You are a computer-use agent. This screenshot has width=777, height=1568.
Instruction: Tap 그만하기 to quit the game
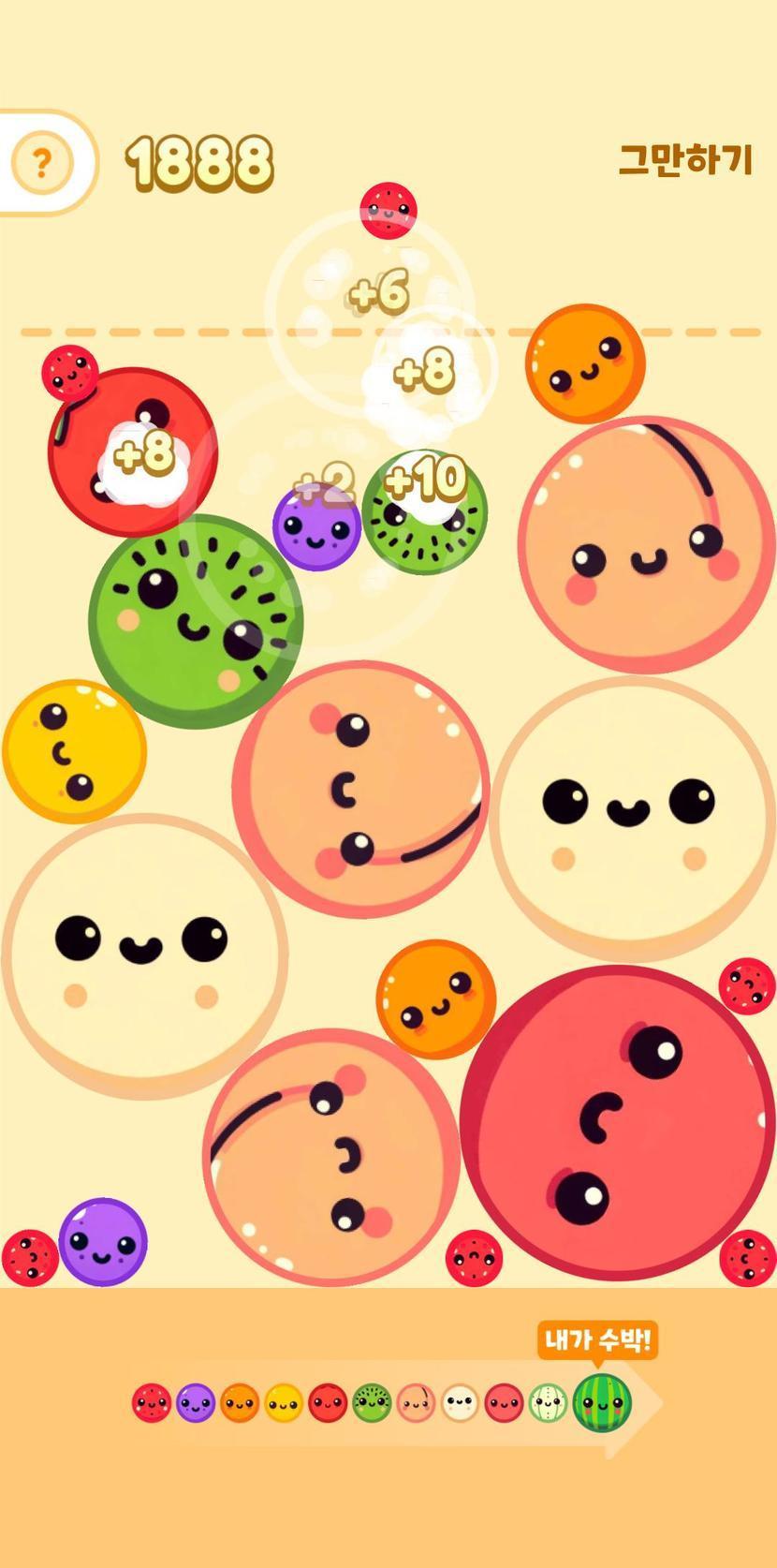pyautogui.click(x=685, y=160)
